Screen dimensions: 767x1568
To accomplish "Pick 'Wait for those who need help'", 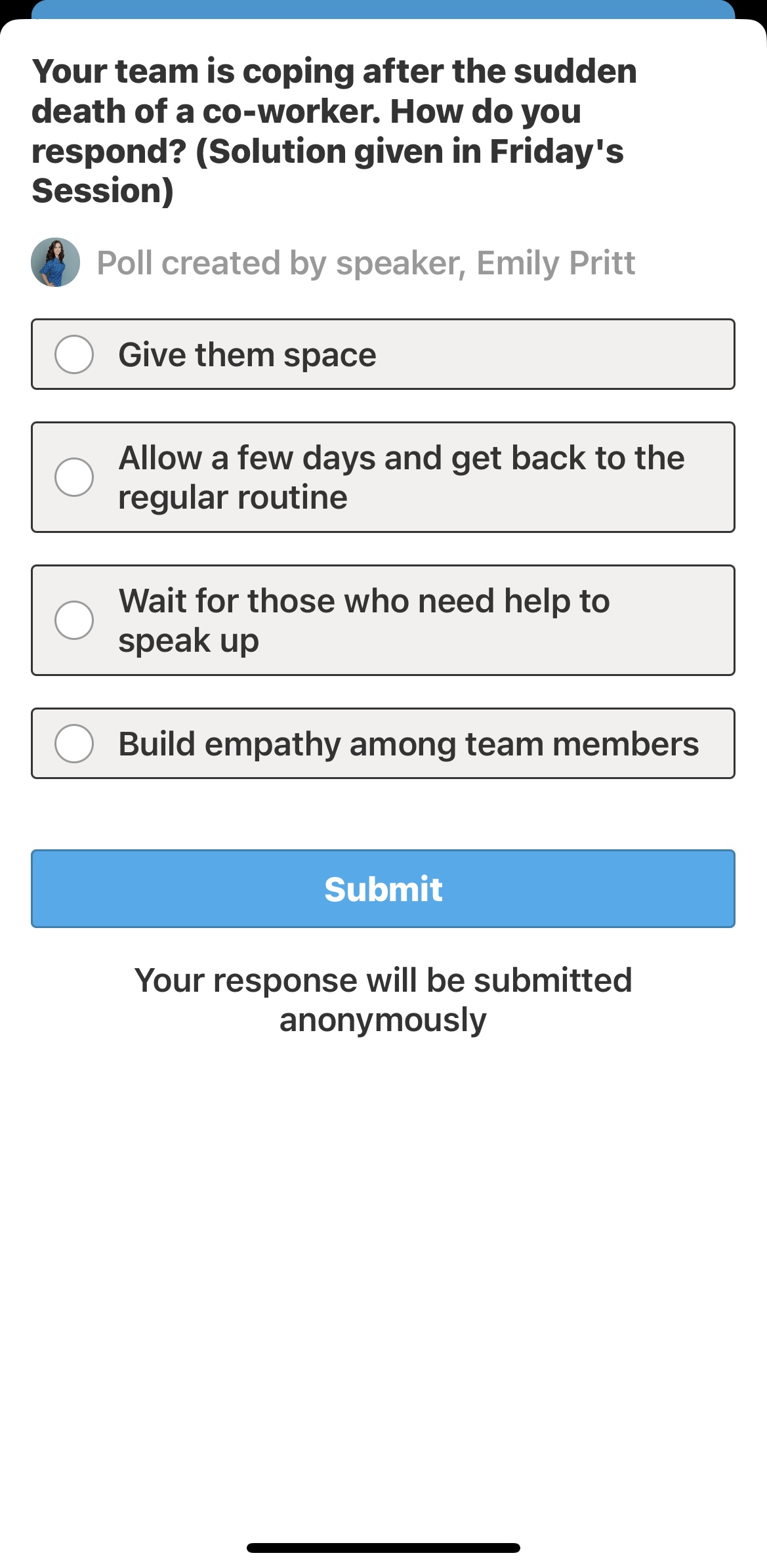I will point(74,620).
